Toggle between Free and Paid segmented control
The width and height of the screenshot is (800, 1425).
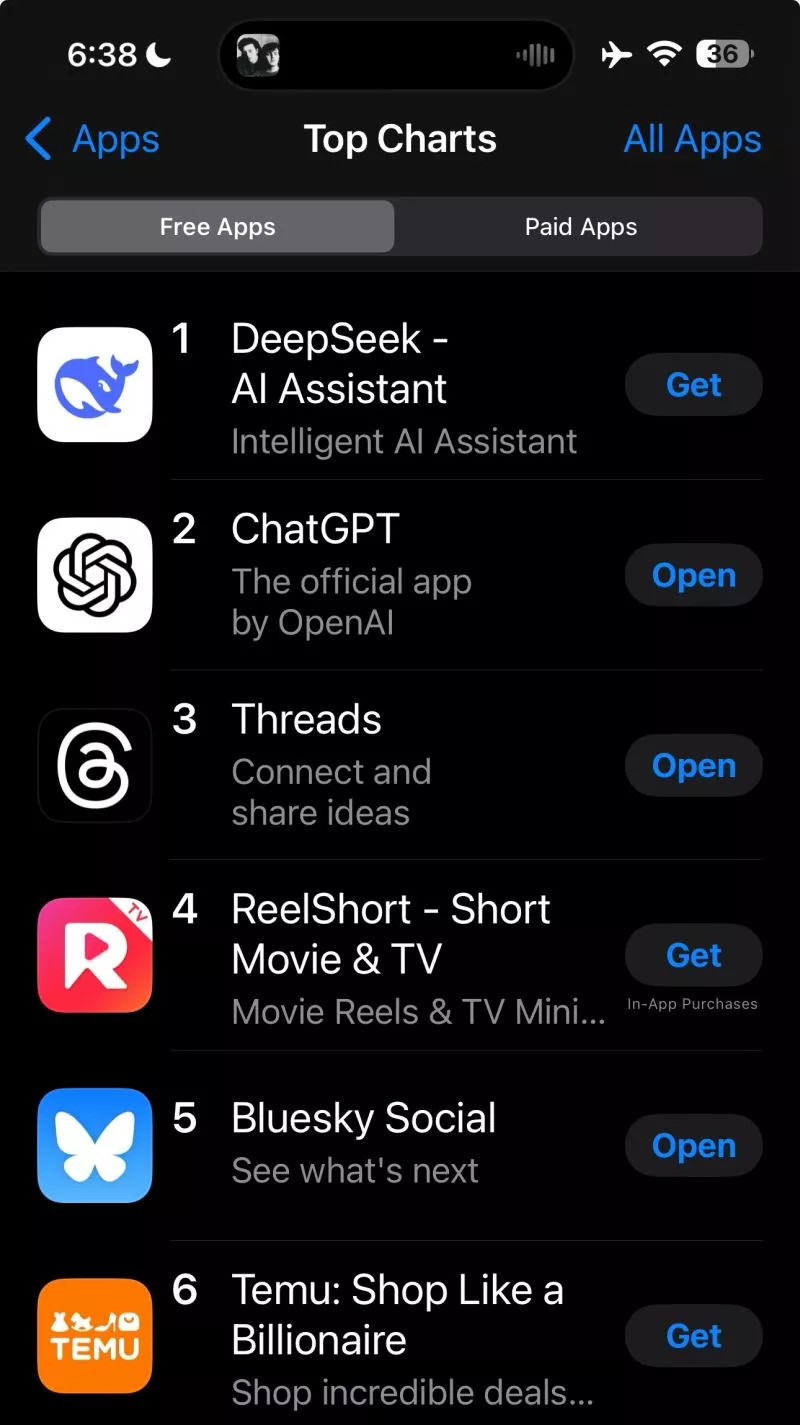point(398,226)
